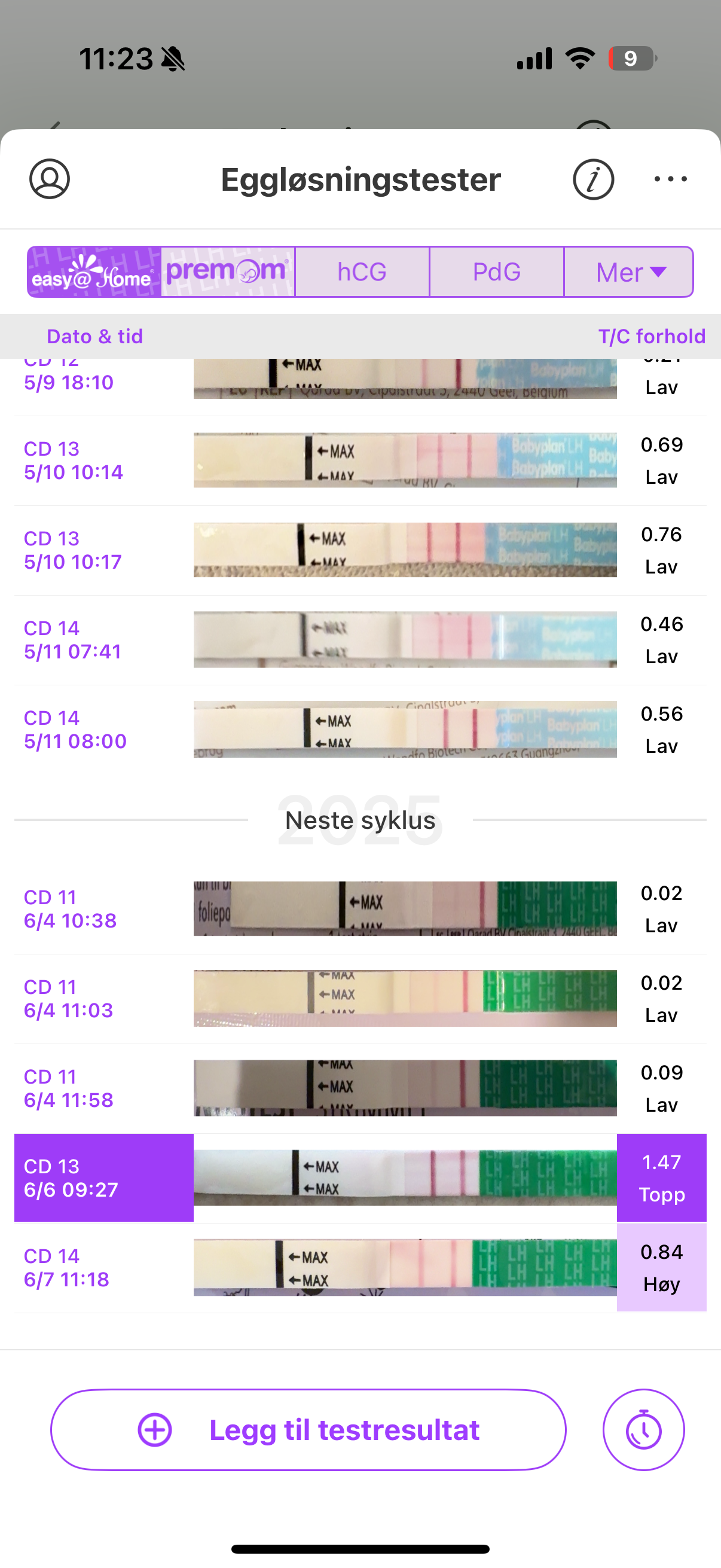Tap Legg til testresultat button

(308, 1430)
